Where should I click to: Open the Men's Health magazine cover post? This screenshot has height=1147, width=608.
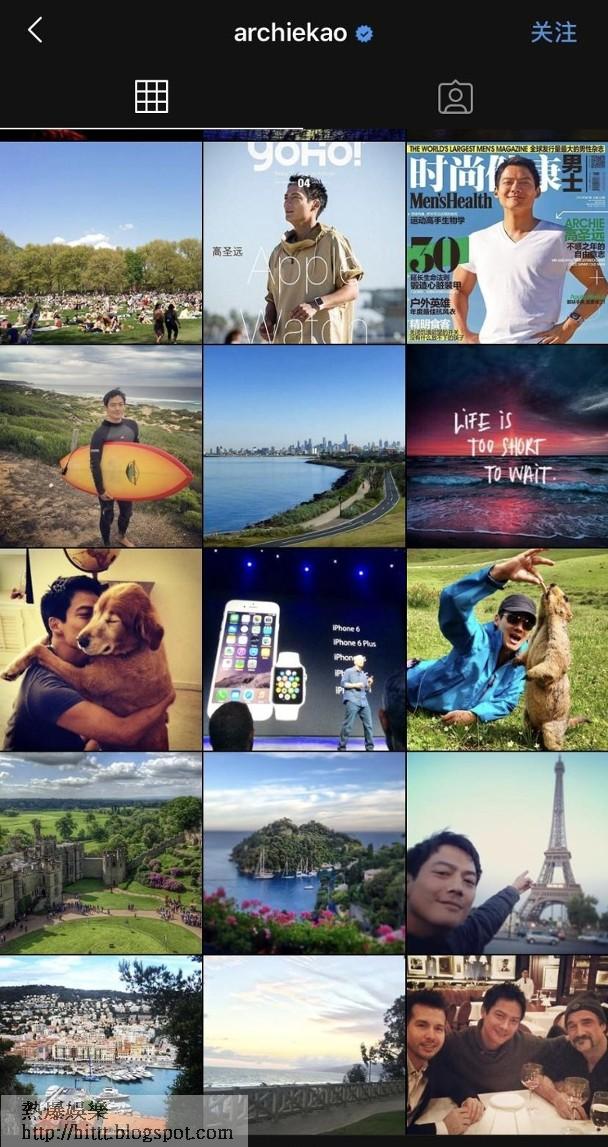(507, 242)
